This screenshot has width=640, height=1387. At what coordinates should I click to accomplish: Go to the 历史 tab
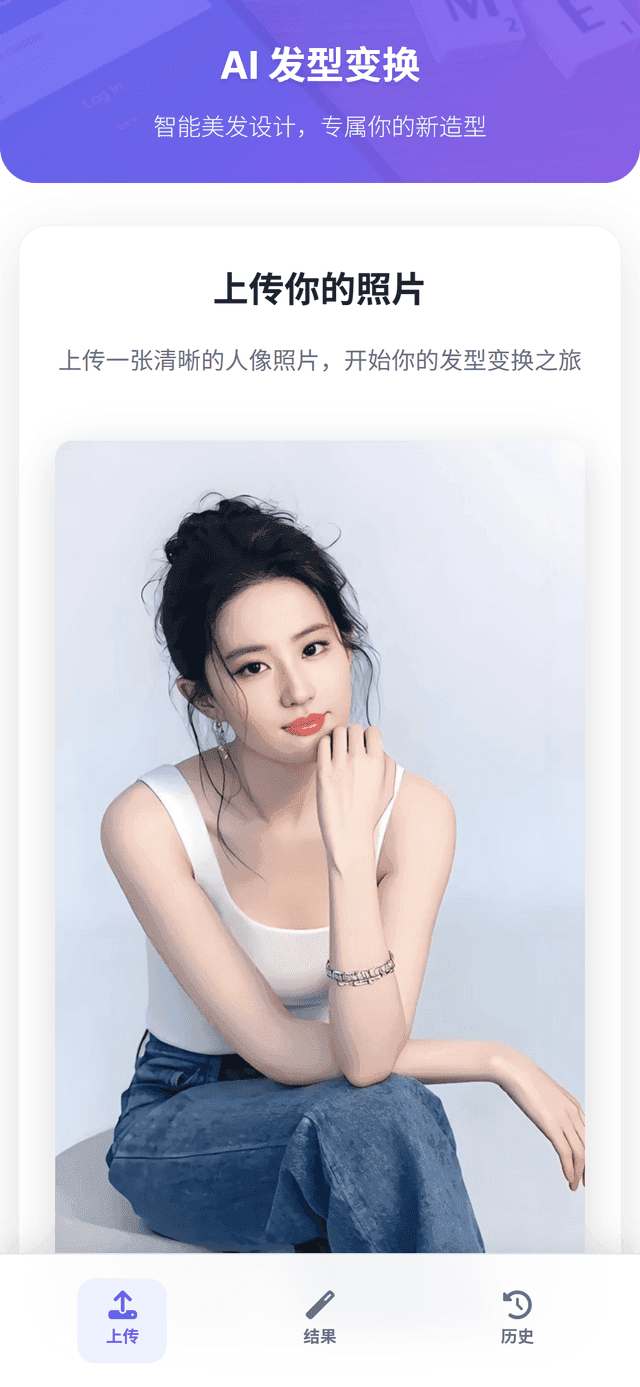[x=517, y=1319]
